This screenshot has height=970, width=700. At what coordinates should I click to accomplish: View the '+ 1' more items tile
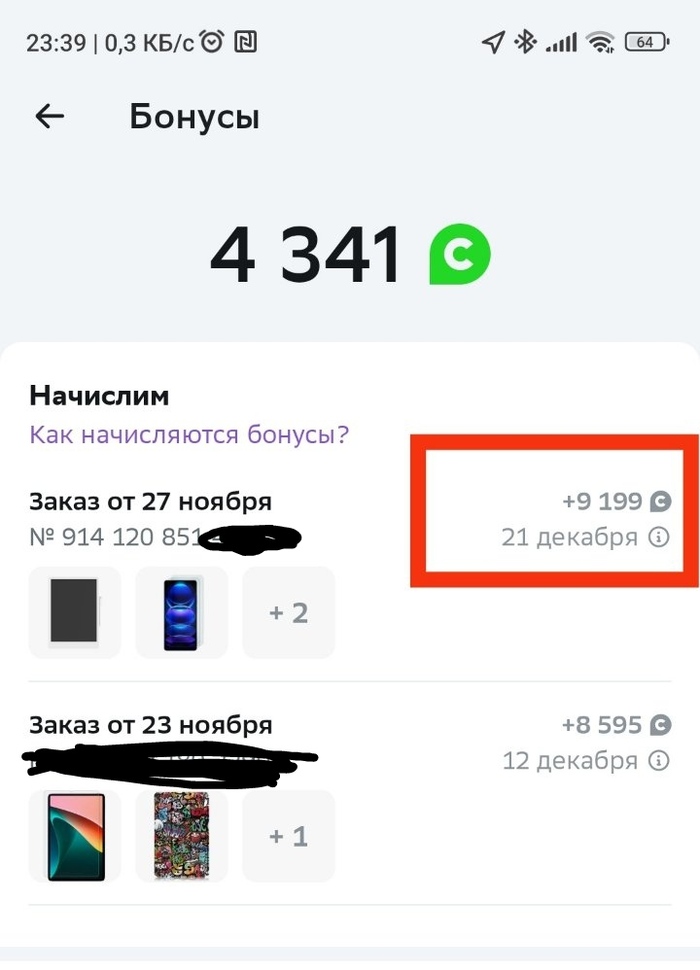(x=288, y=836)
